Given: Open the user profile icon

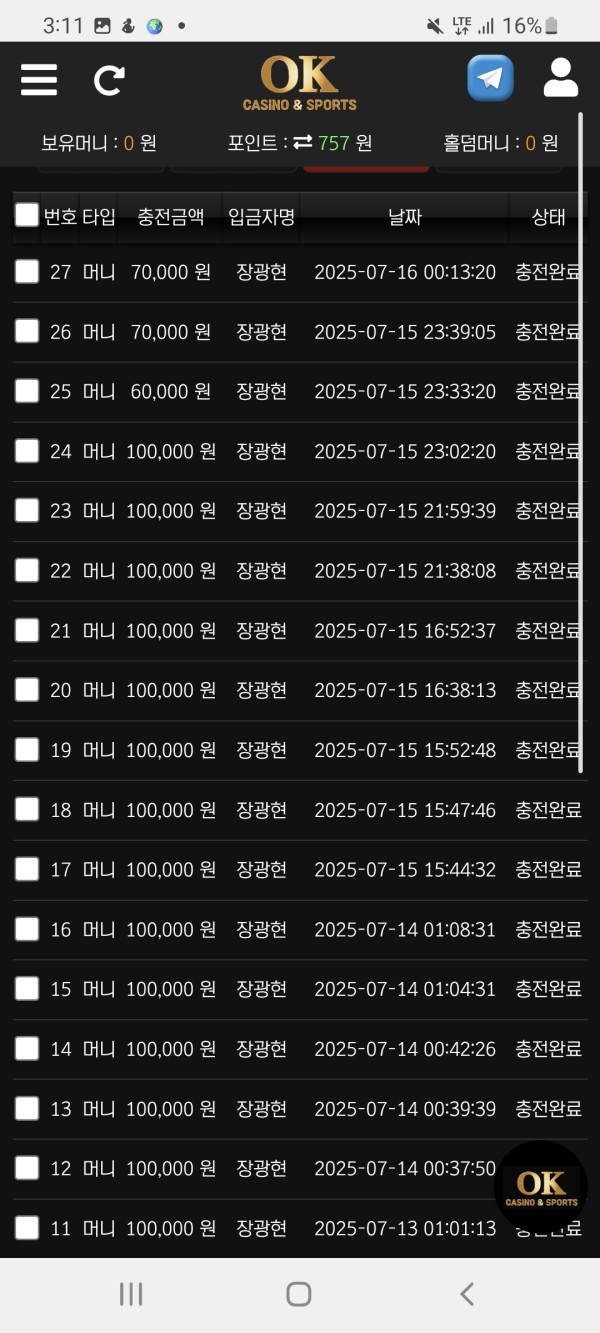Looking at the screenshot, I should click(560, 78).
